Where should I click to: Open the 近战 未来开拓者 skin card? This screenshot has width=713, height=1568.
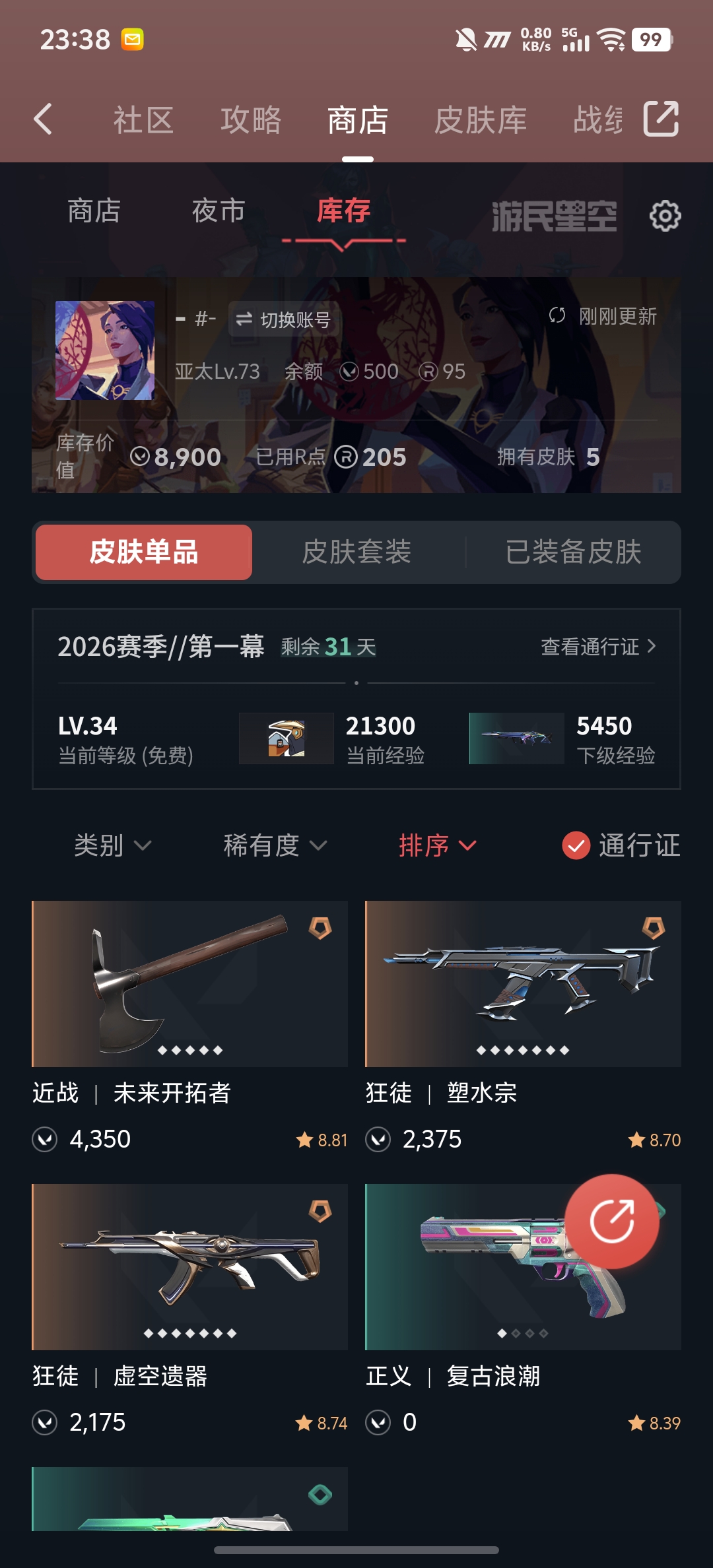[x=190, y=983]
